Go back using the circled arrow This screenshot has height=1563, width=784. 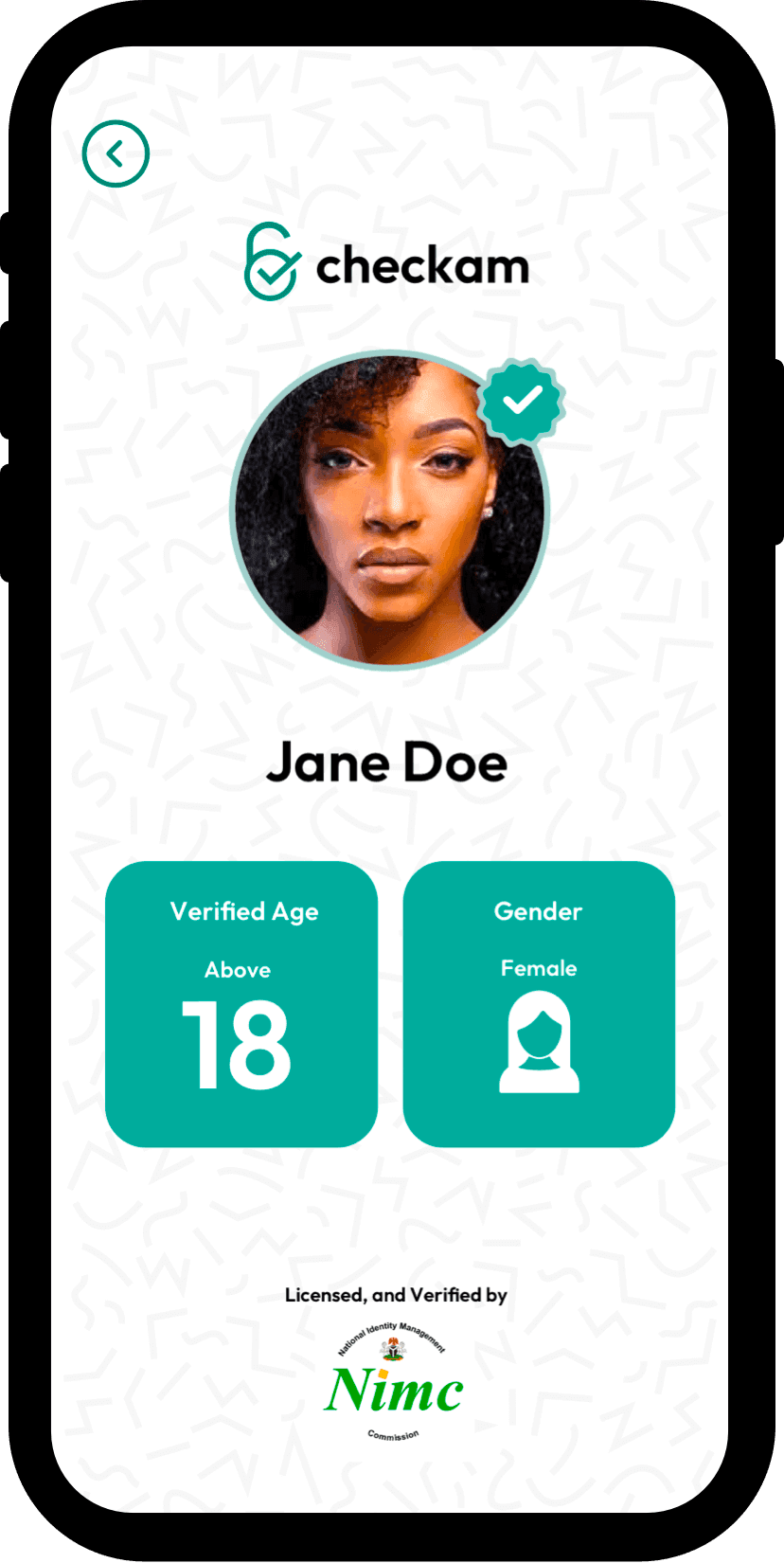click(x=116, y=153)
